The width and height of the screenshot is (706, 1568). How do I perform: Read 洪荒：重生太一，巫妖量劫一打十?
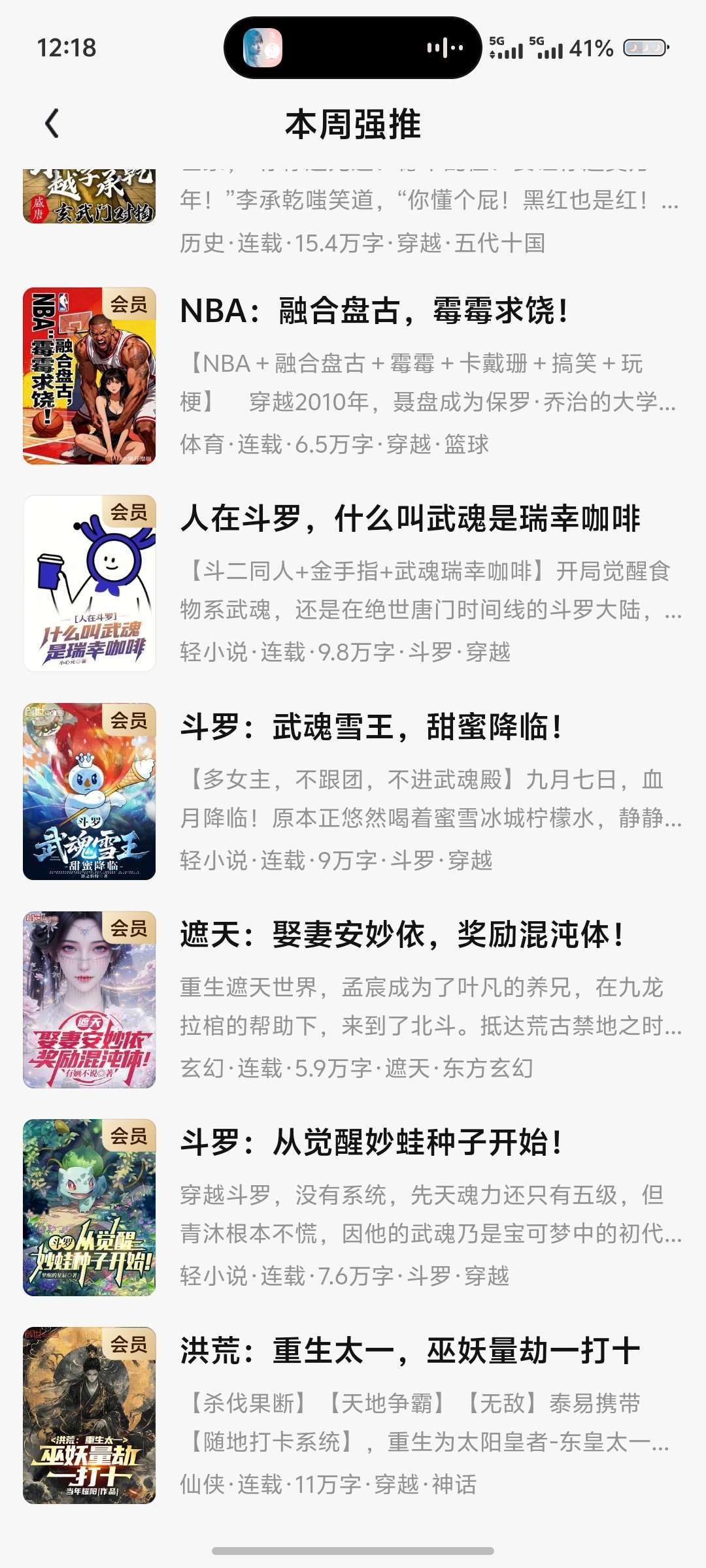tap(410, 1350)
